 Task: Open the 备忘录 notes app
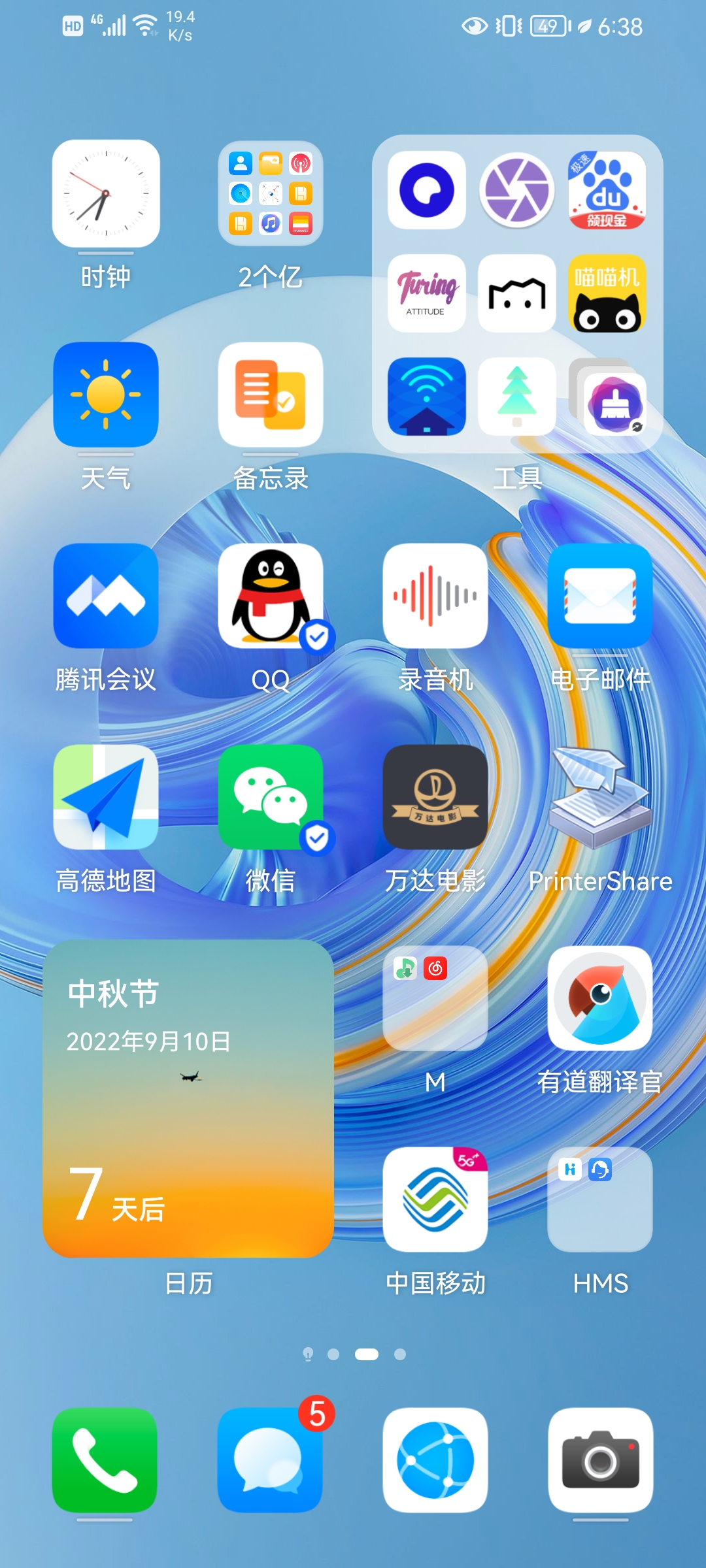coord(270,397)
